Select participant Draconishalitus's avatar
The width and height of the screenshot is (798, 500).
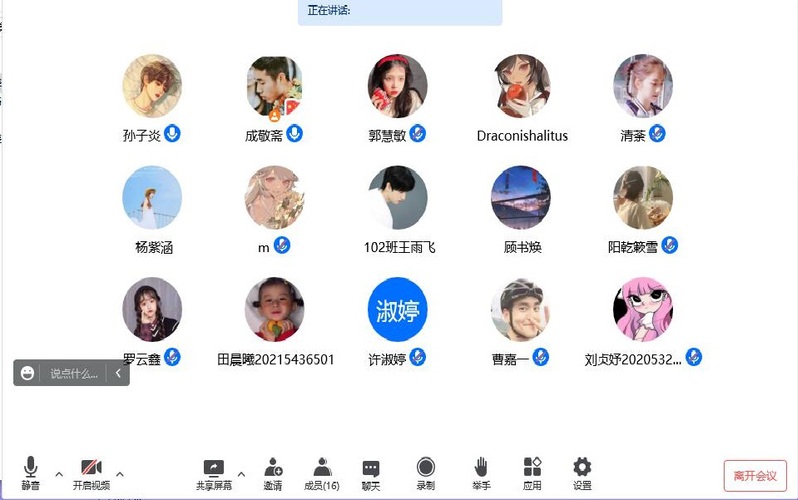click(x=522, y=86)
